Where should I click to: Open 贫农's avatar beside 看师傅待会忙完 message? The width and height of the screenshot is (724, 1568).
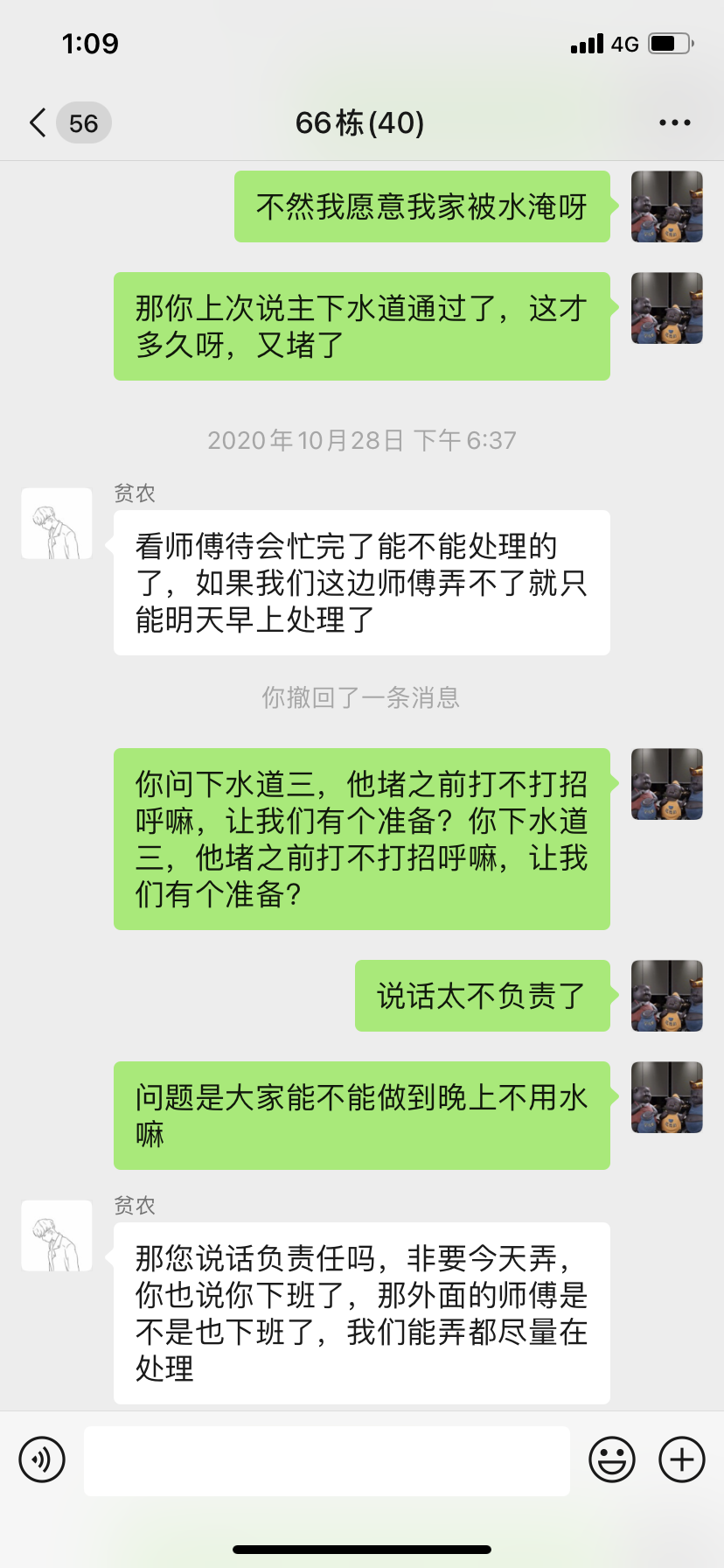coord(57,523)
